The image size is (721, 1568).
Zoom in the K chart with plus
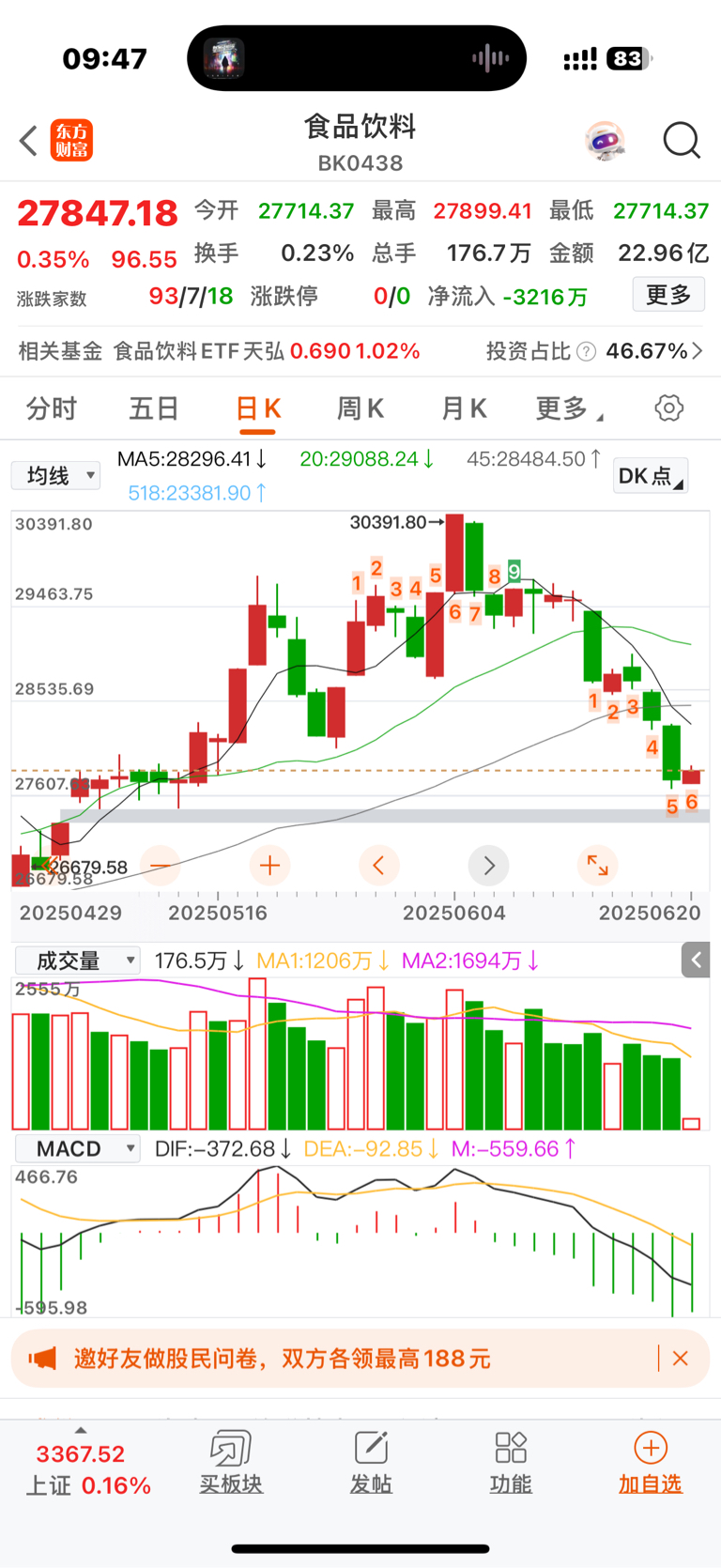(269, 866)
